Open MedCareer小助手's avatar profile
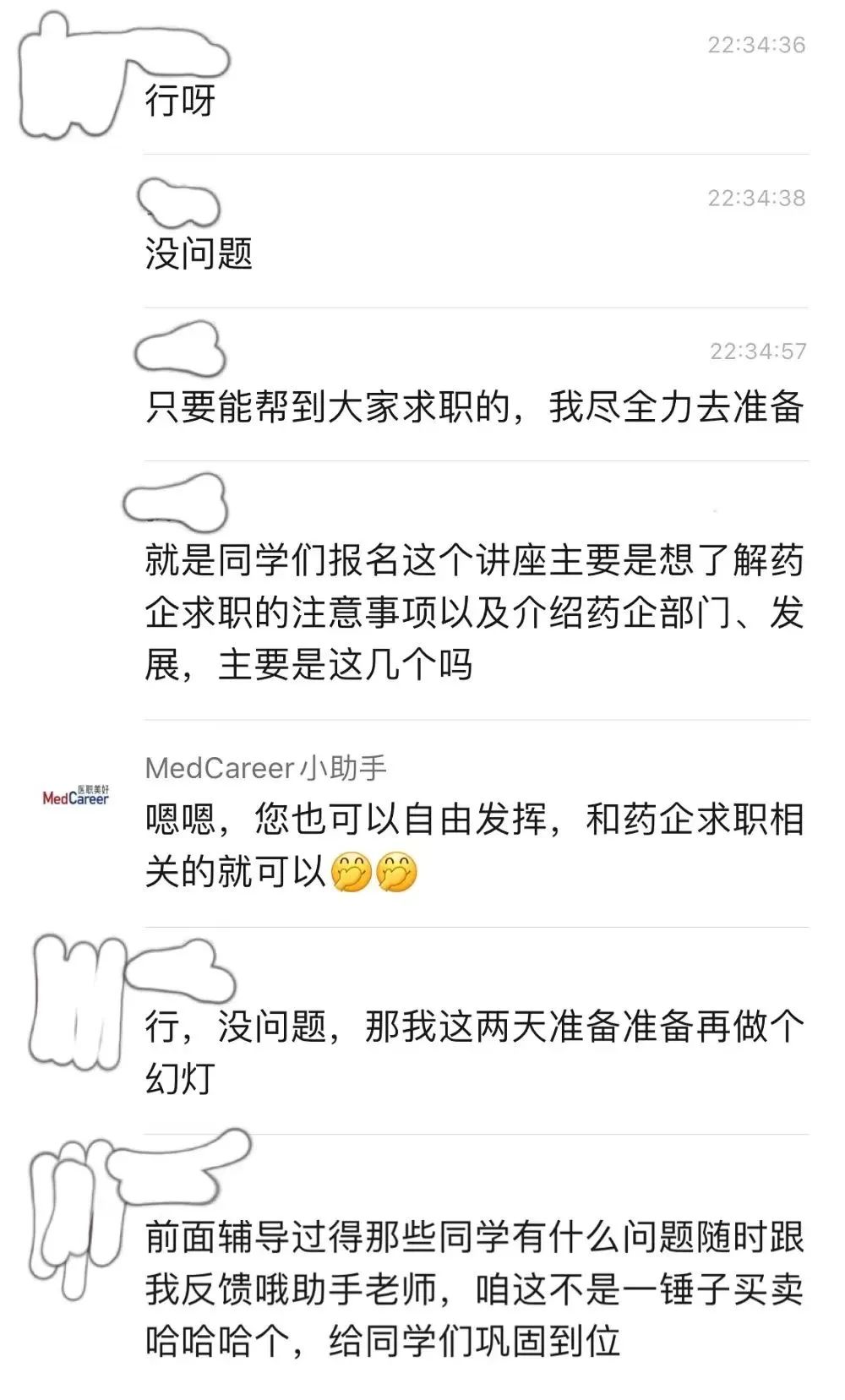 pos(76,795)
